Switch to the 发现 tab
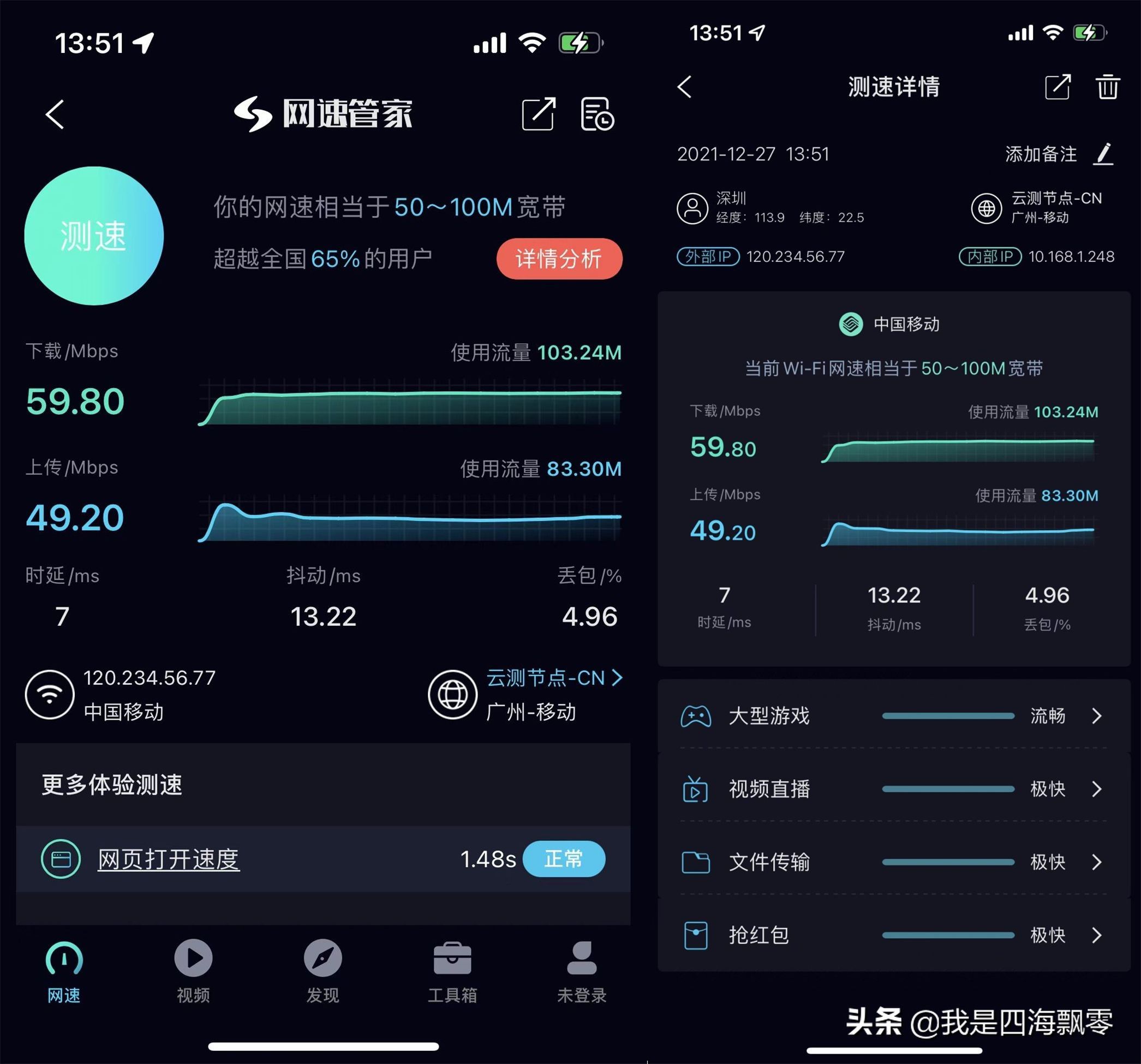The width and height of the screenshot is (1141, 1064). (322, 971)
